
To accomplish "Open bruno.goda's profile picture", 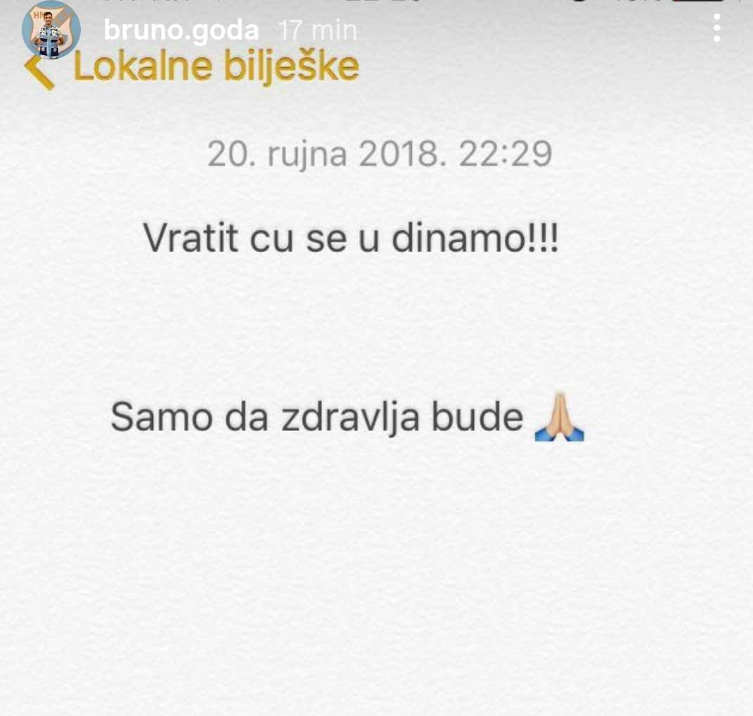I will click(x=50, y=31).
